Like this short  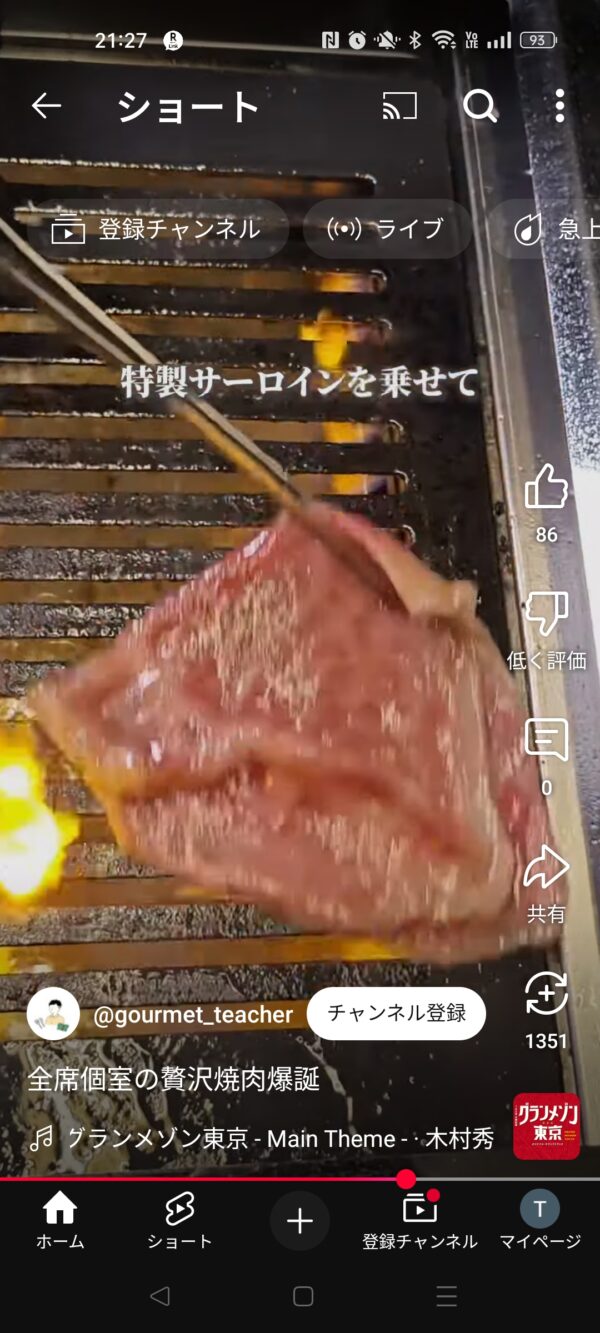[546, 490]
